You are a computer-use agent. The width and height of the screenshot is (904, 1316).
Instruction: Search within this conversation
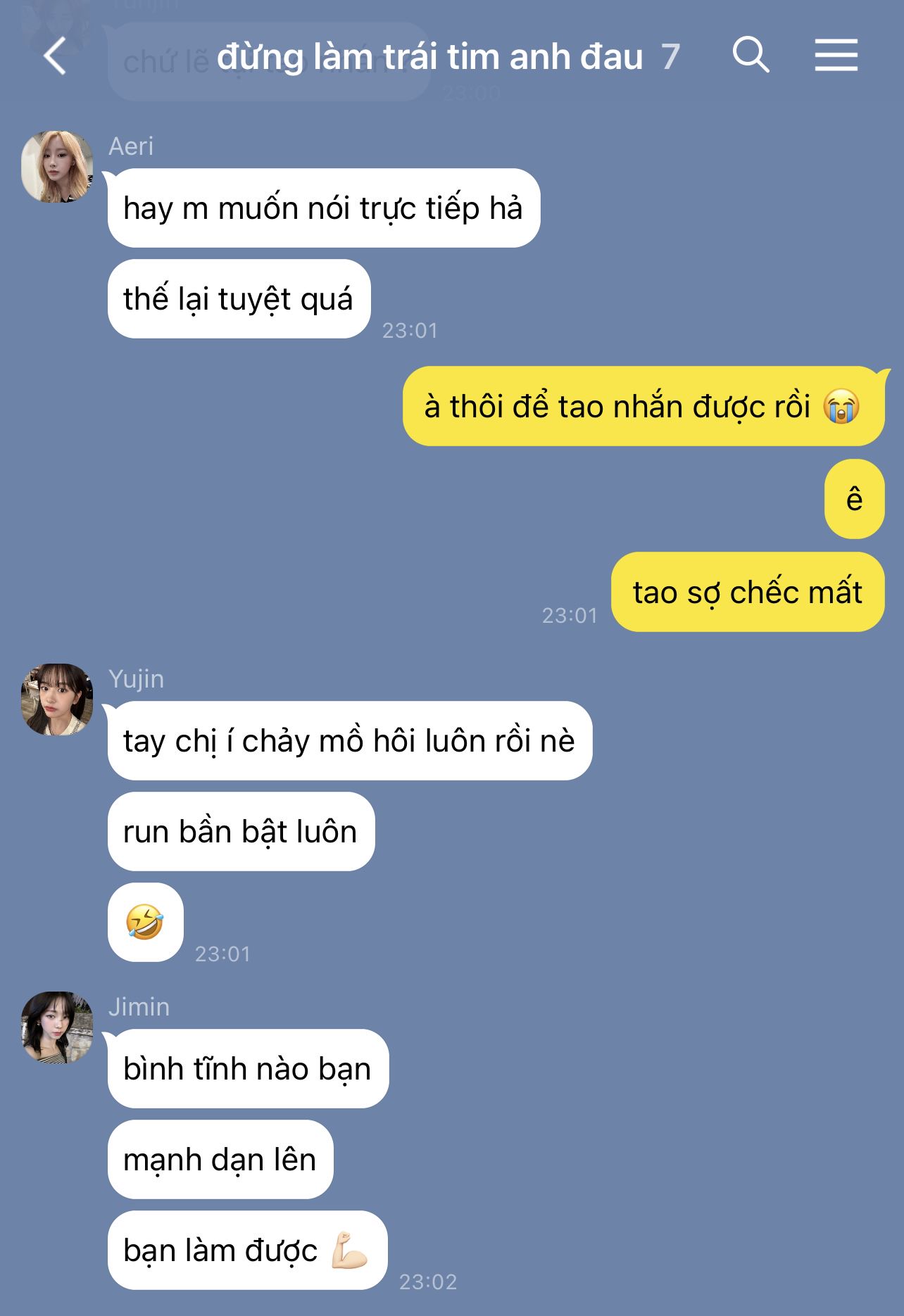[x=751, y=55]
